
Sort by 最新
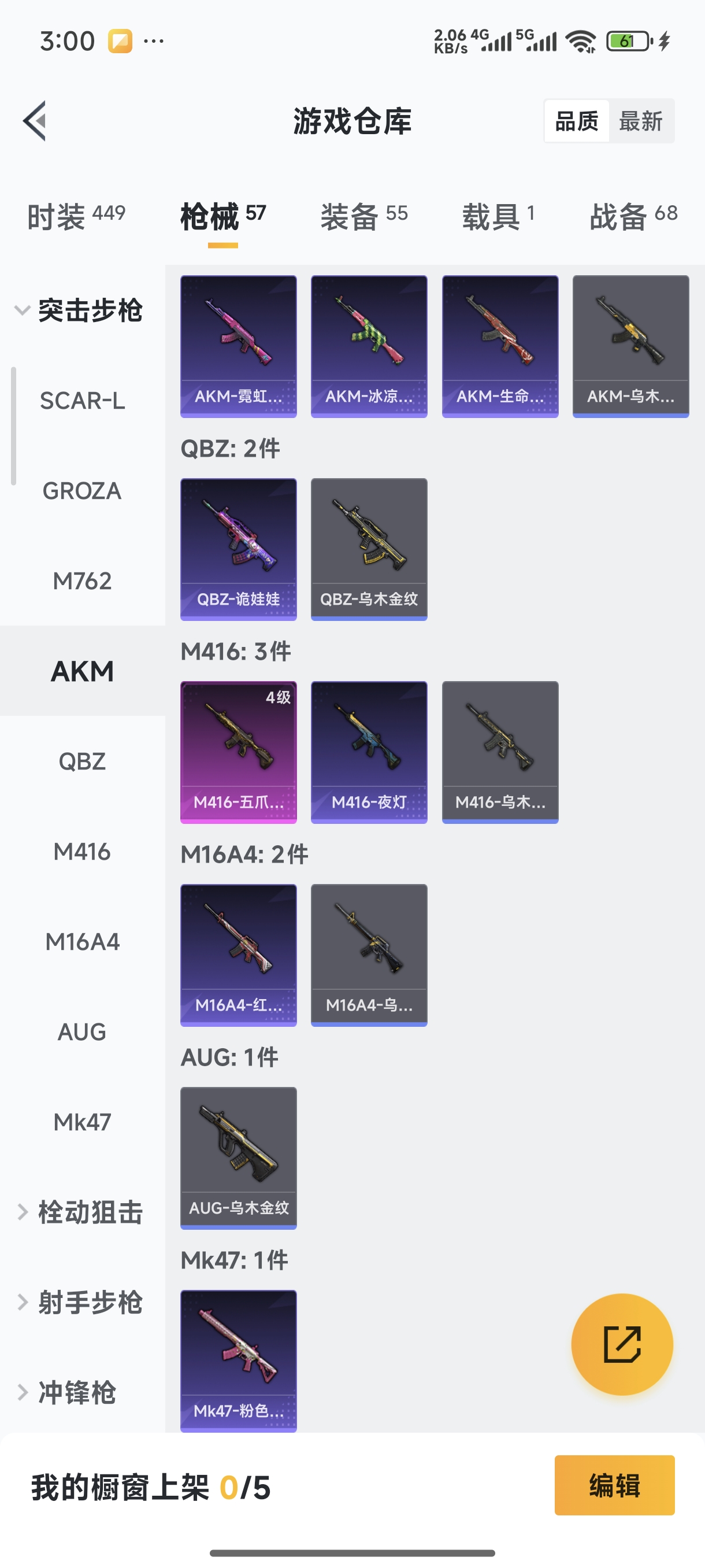[640, 121]
